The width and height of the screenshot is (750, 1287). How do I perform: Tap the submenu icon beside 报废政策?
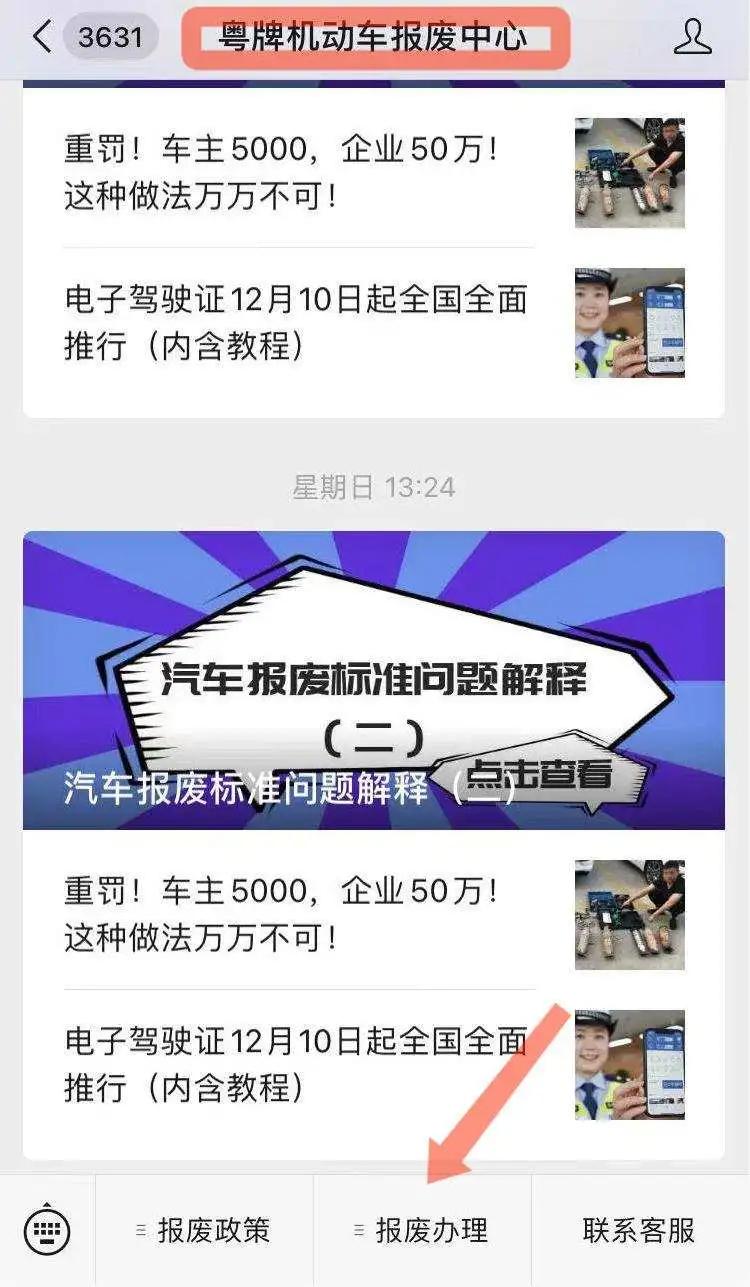(x=143, y=1233)
